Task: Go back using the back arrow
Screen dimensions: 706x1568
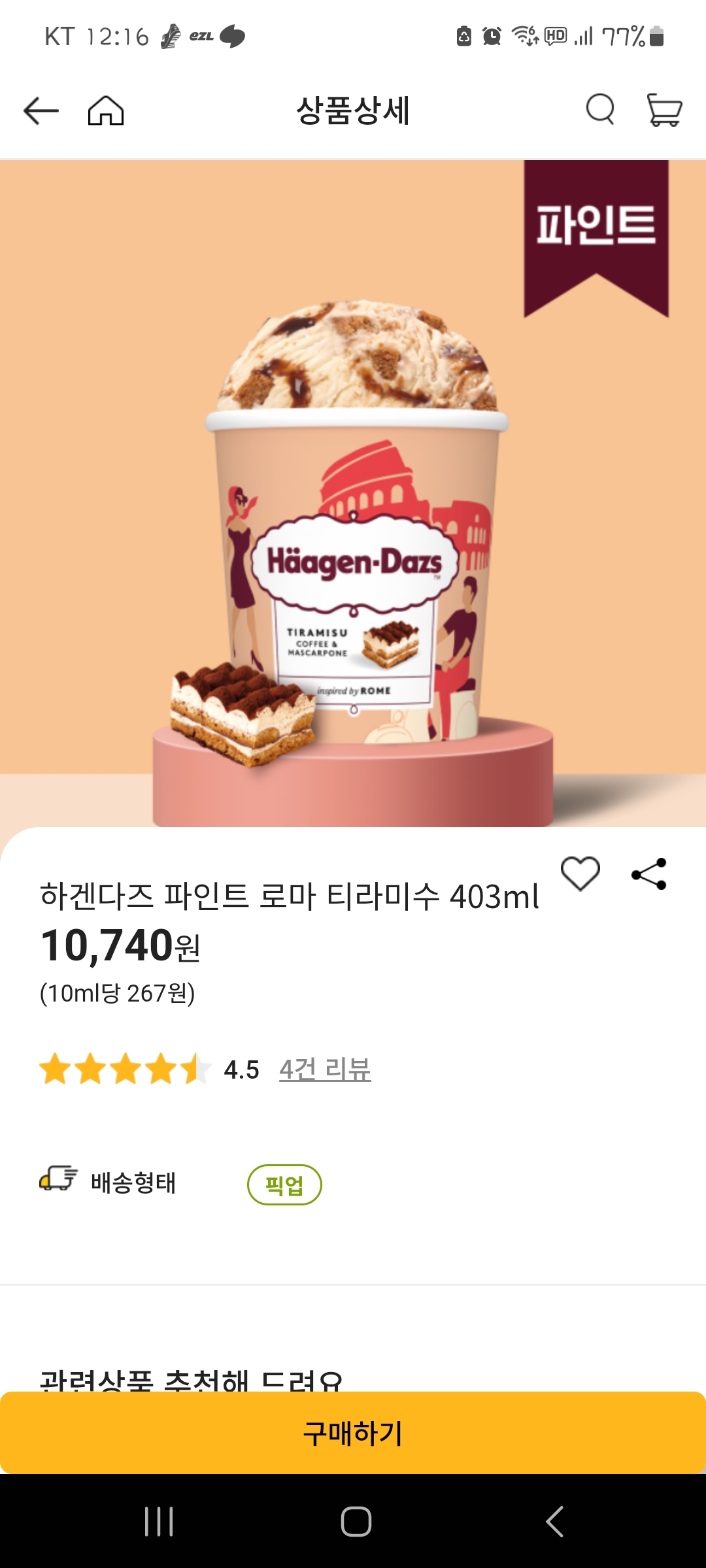Action: click(41, 110)
